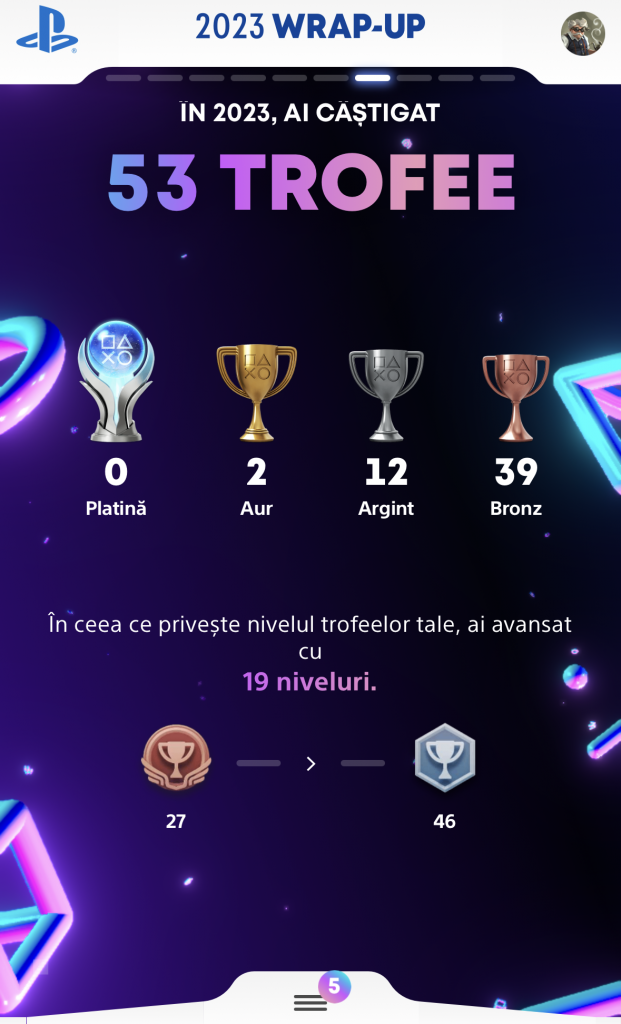Screen dimensions: 621x1024
Task: Open the profile avatar
Action: tap(583, 33)
